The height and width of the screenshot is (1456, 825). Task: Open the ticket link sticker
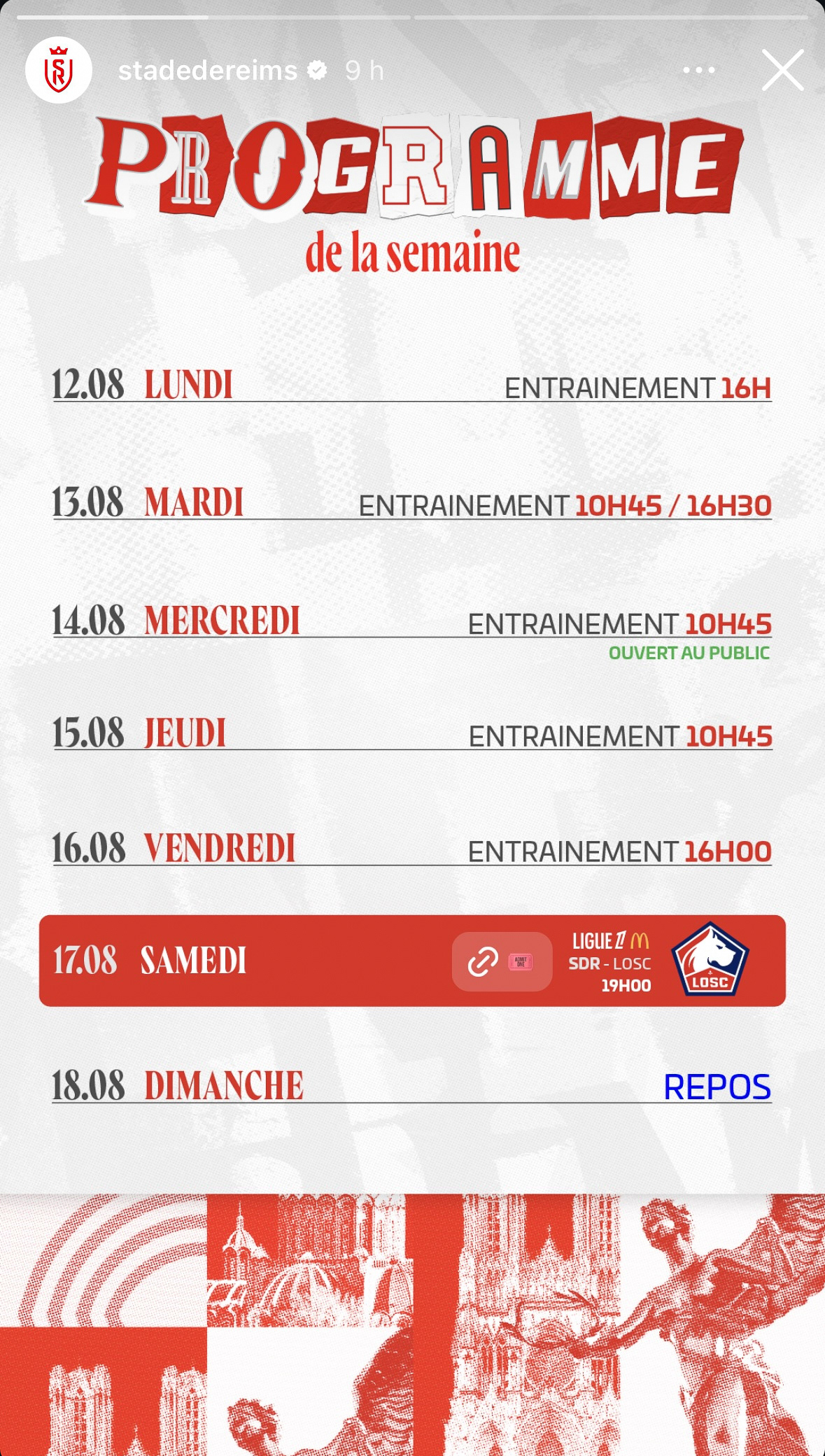(x=502, y=961)
